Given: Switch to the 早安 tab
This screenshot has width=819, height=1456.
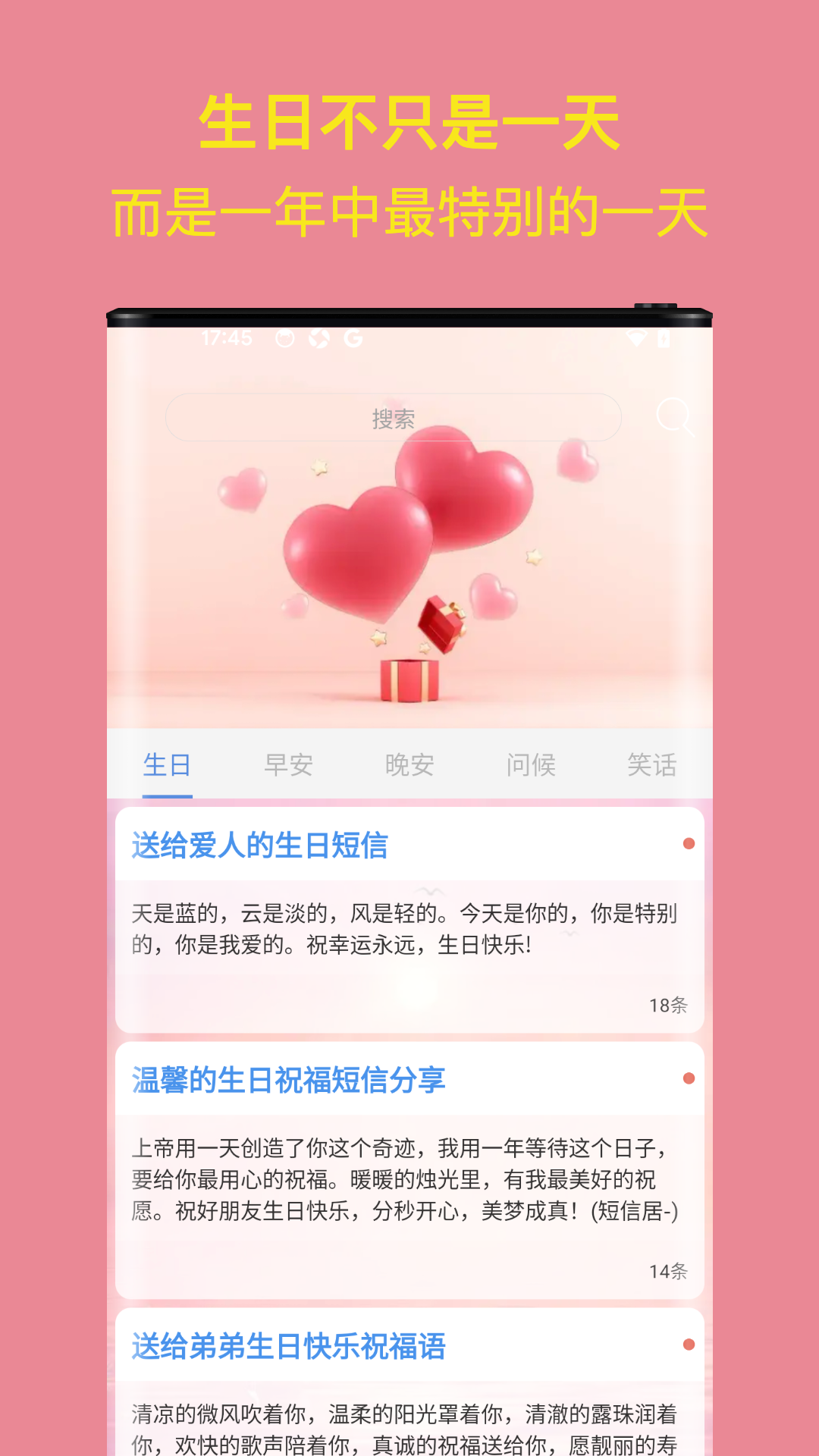Looking at the screenshot, I should point(290,765).
